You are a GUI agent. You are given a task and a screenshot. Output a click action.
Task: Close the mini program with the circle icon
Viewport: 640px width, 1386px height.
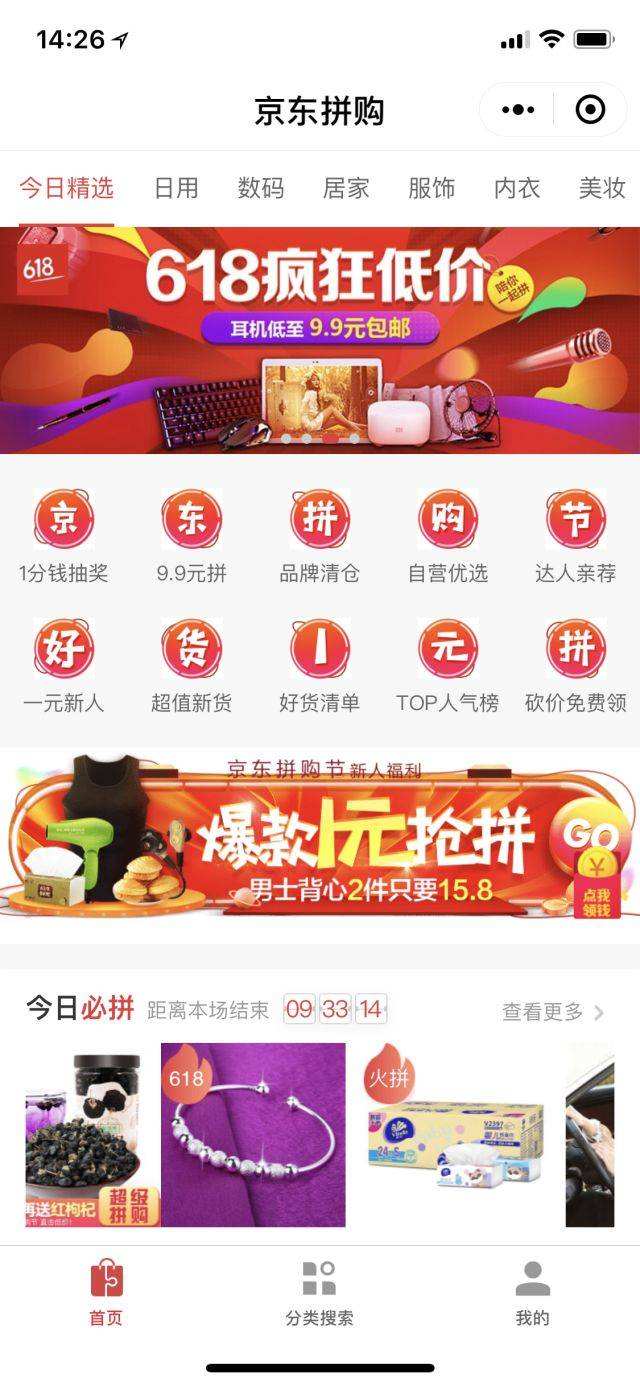pos(591,110)
